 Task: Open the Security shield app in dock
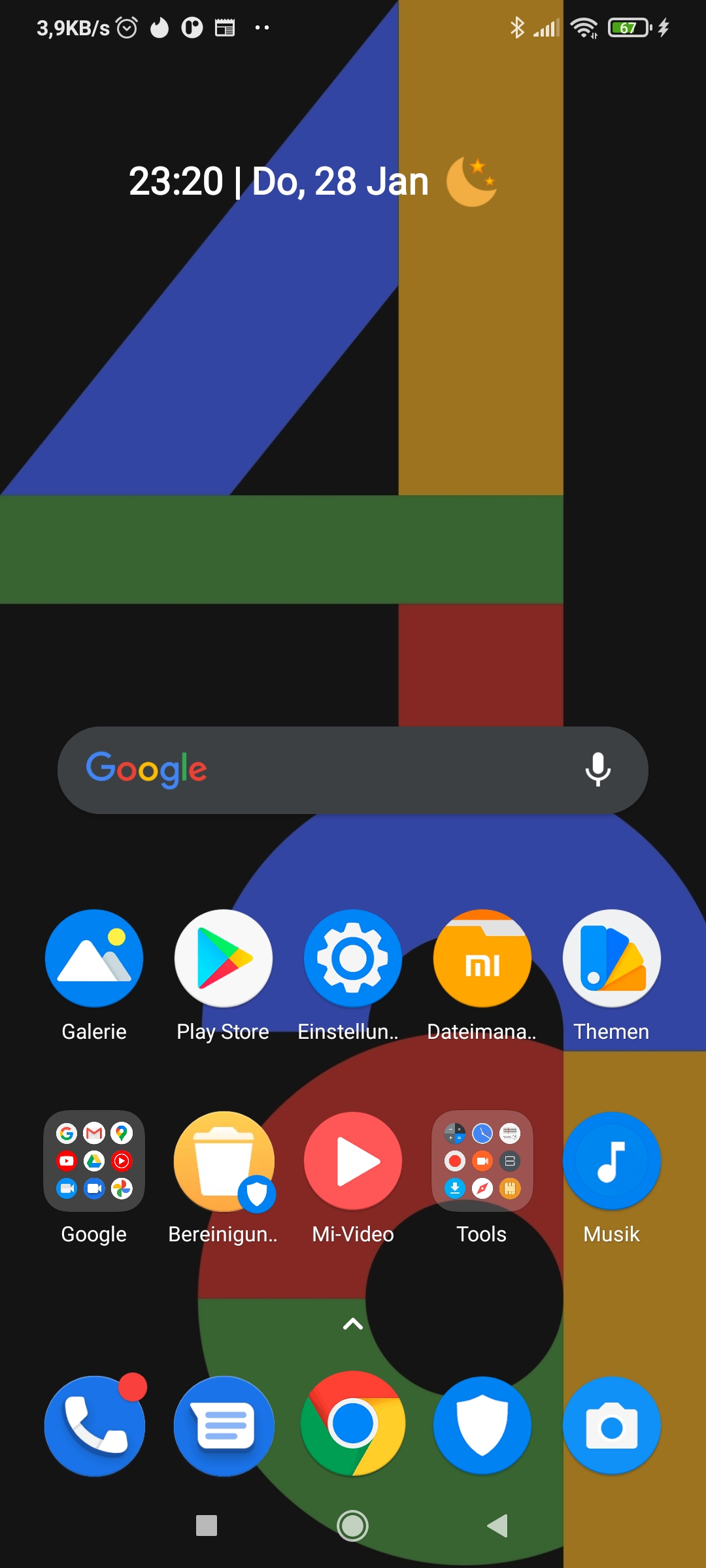(482, 1426)
